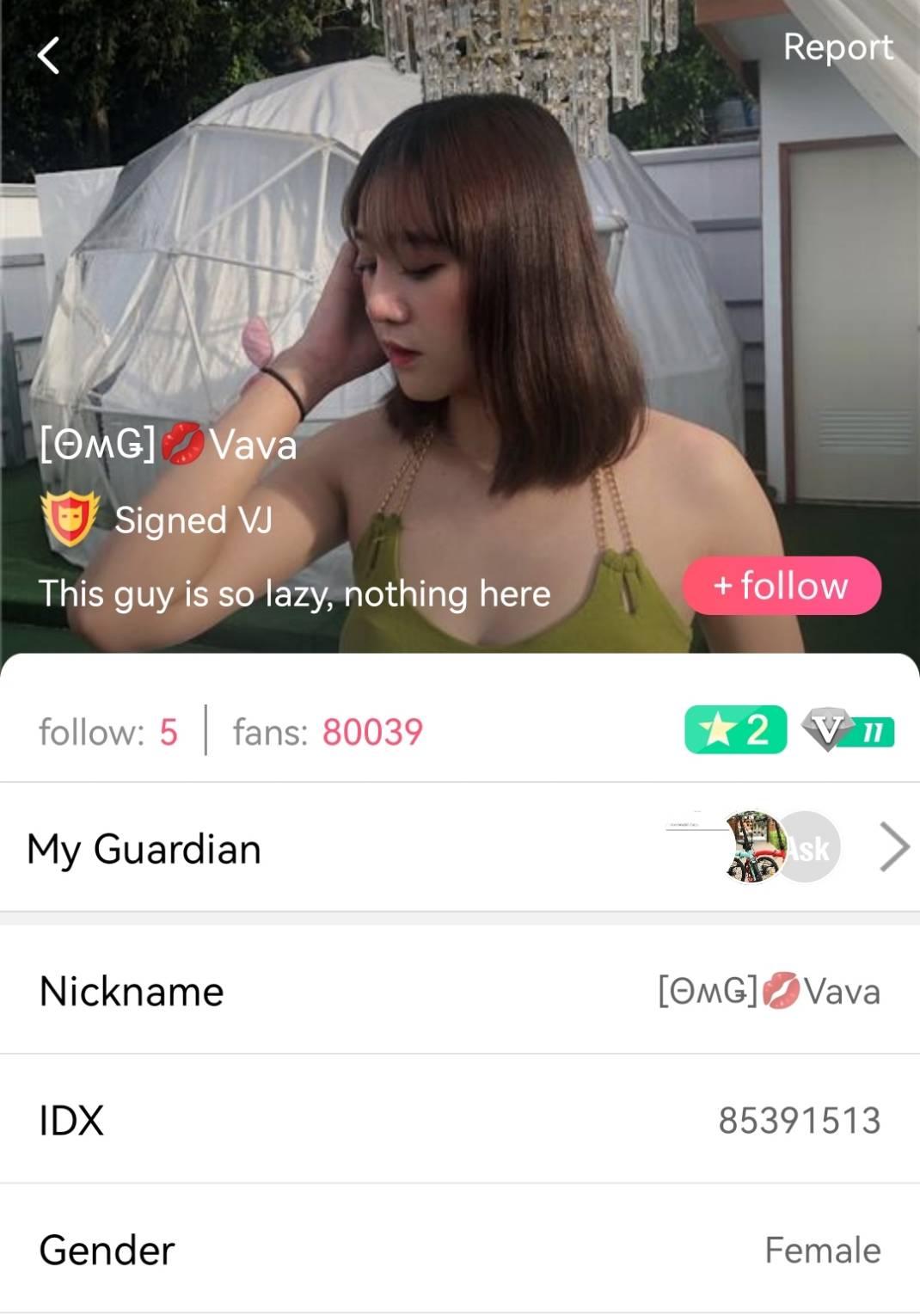View the fans list
Screen dimensions: 920x1316
pyautogui.click(x=328, y=733)
